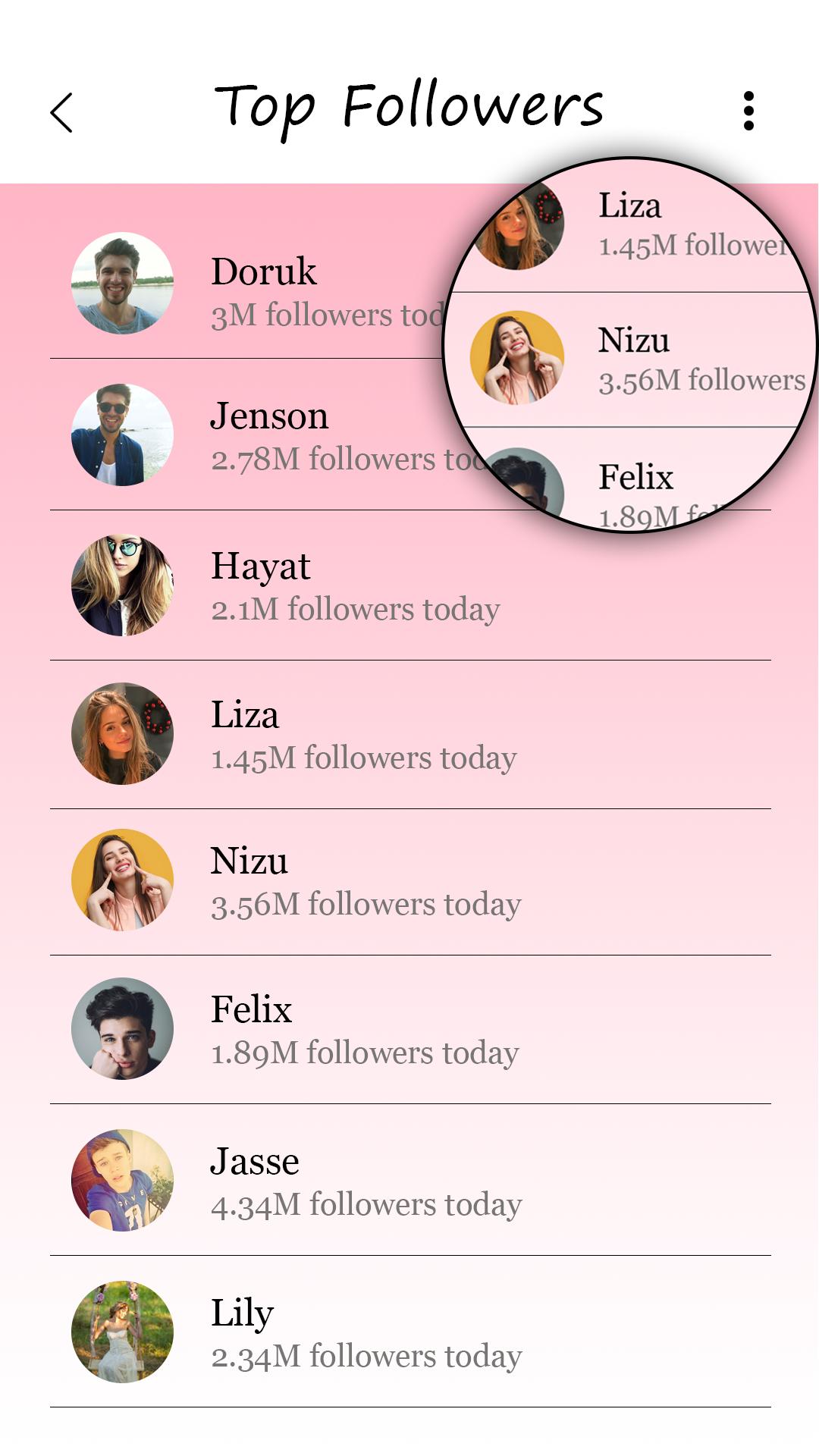This screenshot has width=819, height=1456.
Task: Click the name Felix
Action: click(x=251, y=1009)
